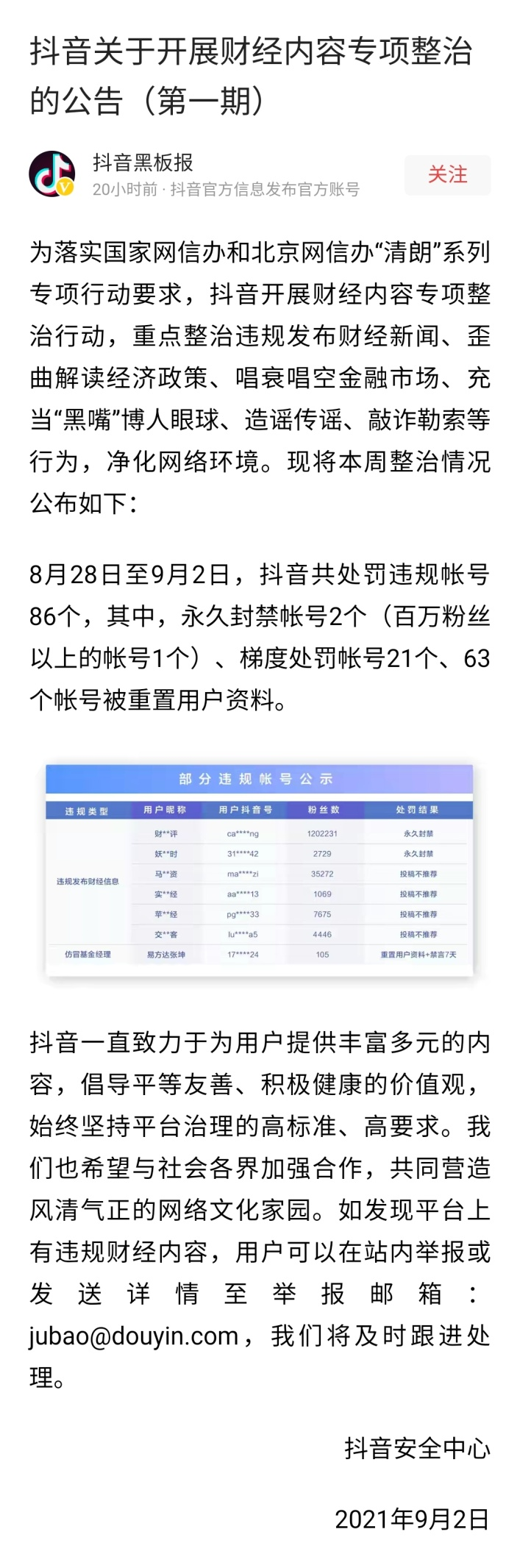Image resolution: width=520 pixels, height=1568 pixels.
Task: Follow the 抖音黑板报 account
Action: 447,175
